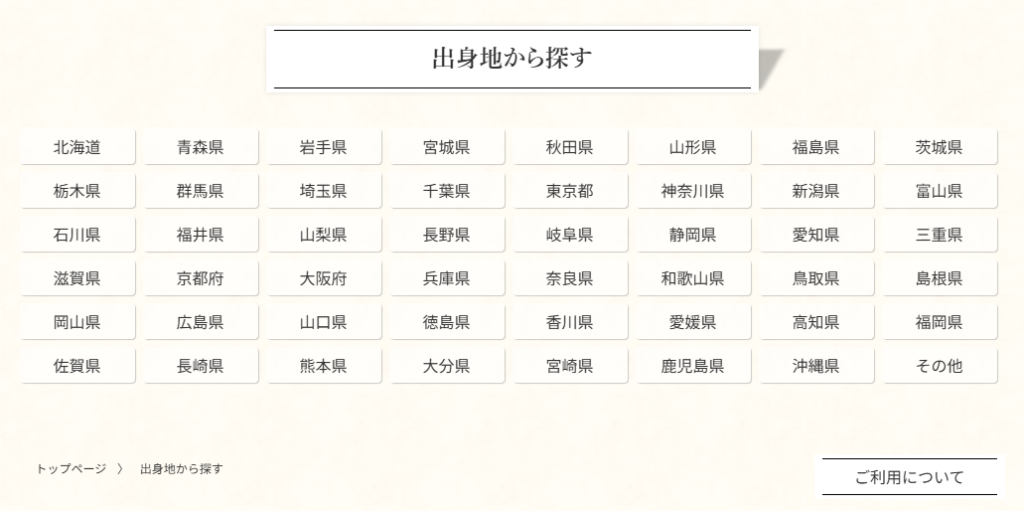This screenshot has width=1024, height=511.
Task: Select 沖縄県
Action: (x=816, y=366)
